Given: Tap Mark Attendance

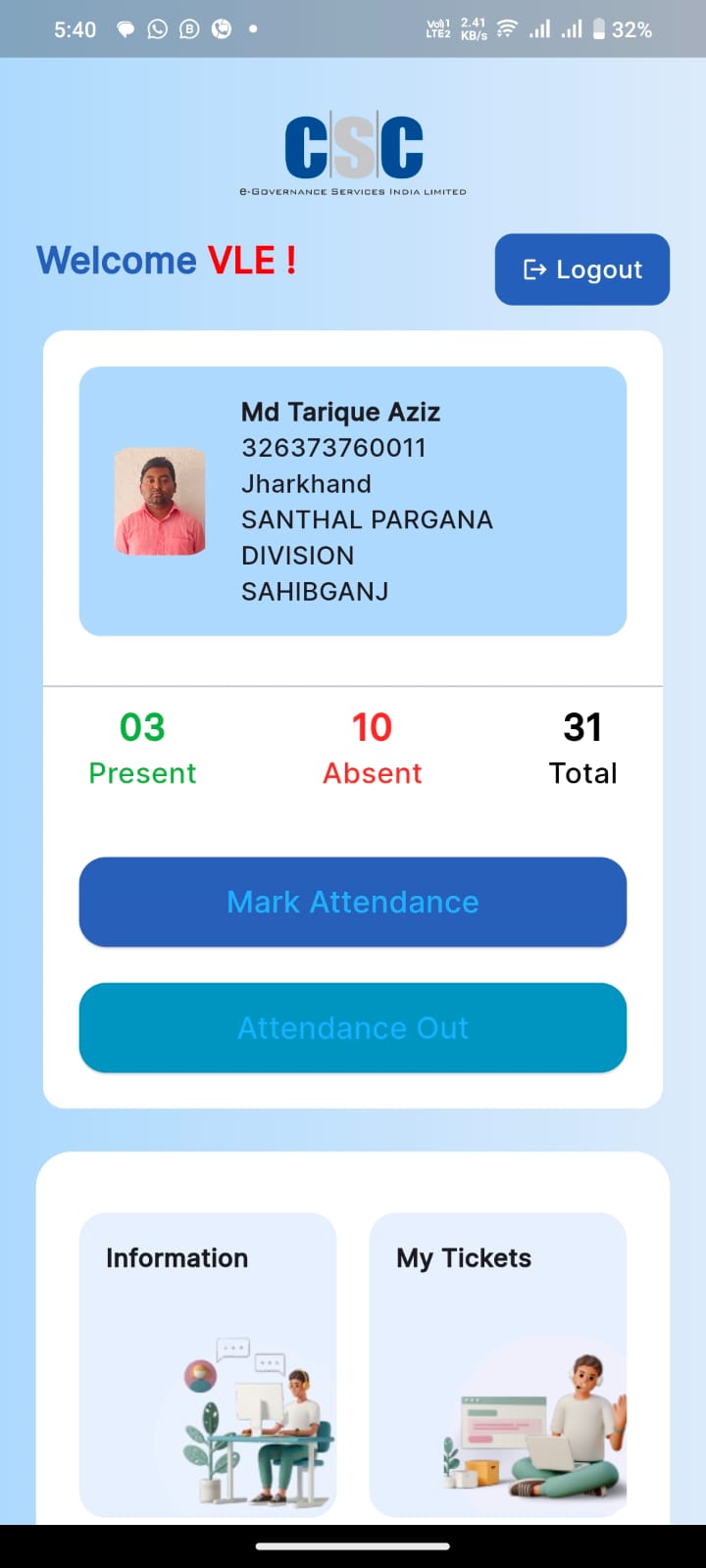Looking at the screenshot, I should pyautogui.click(x=353, y=902).
